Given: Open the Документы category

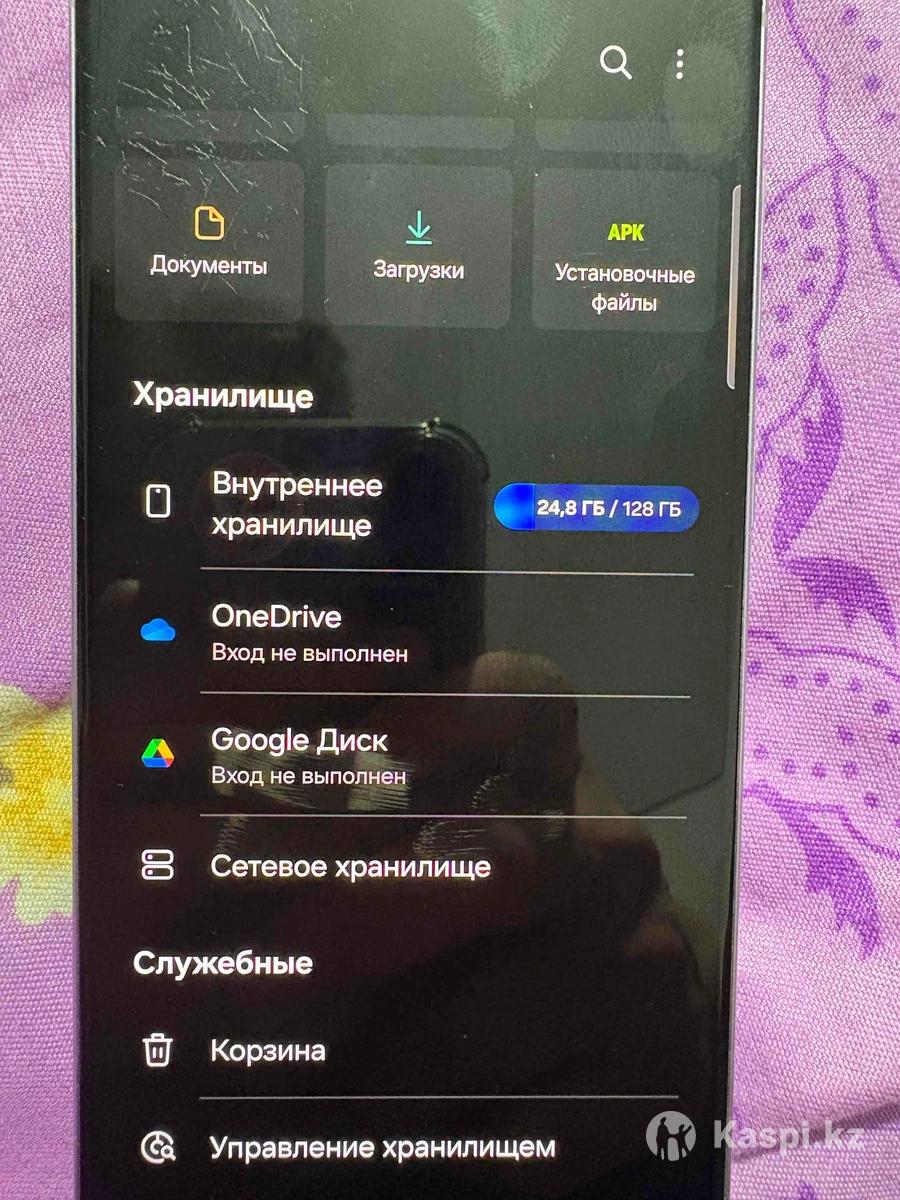Looking at the screenshot, I should 209,243.
